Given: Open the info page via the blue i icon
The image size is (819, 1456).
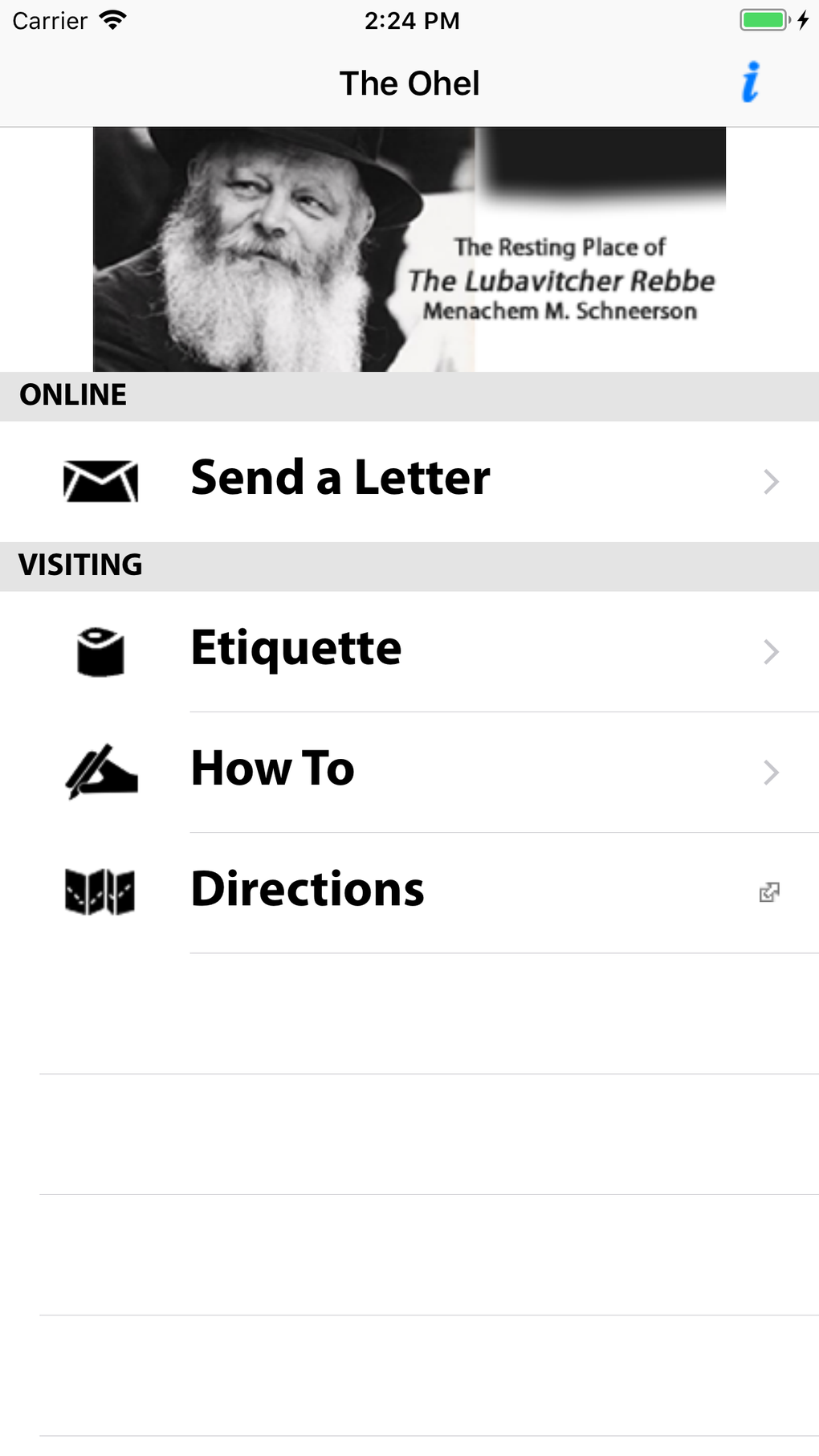Looking at the screenshot, I should pos(751,82).
